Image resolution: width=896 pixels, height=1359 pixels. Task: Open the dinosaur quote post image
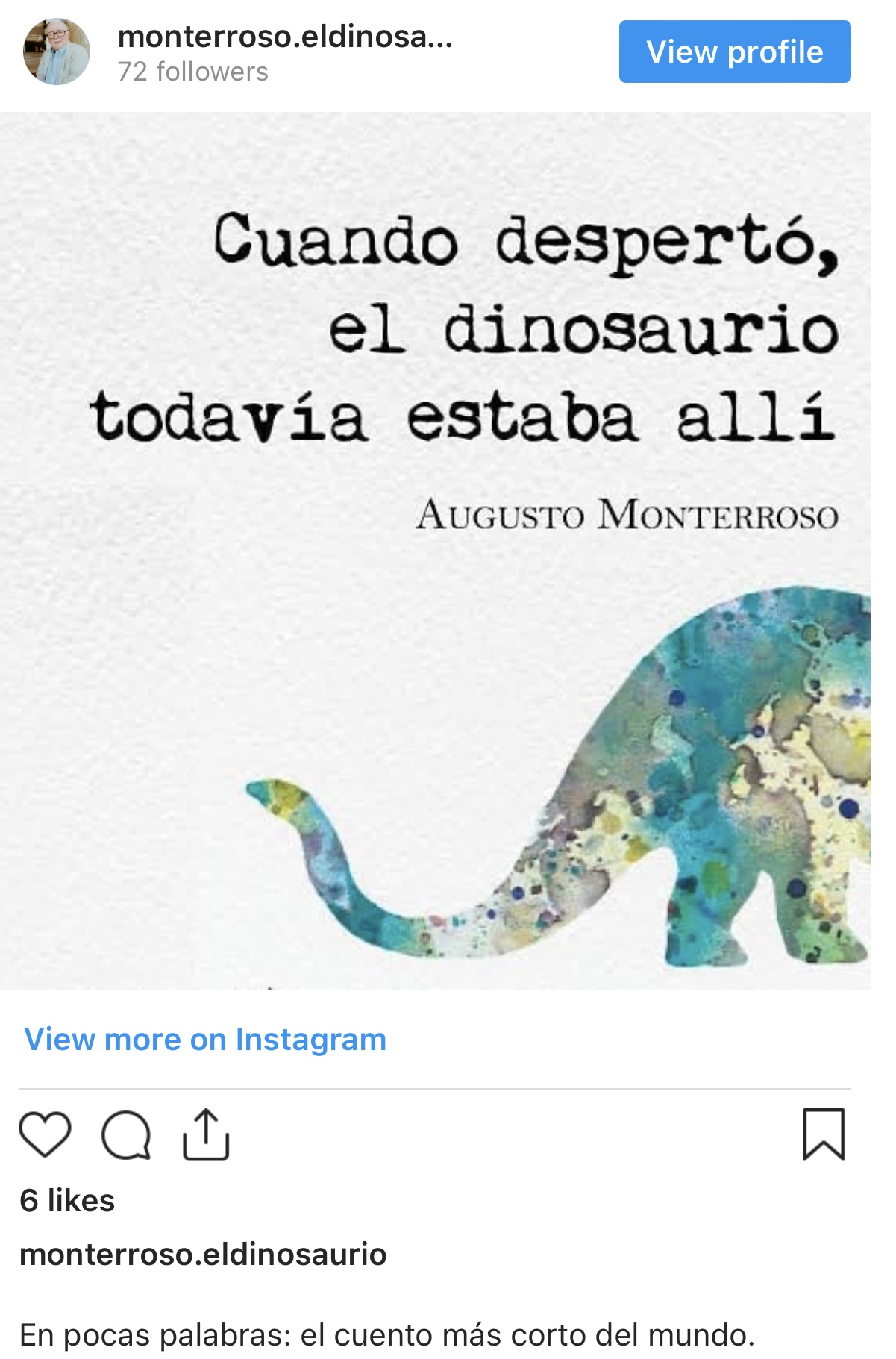click(436, 551)
